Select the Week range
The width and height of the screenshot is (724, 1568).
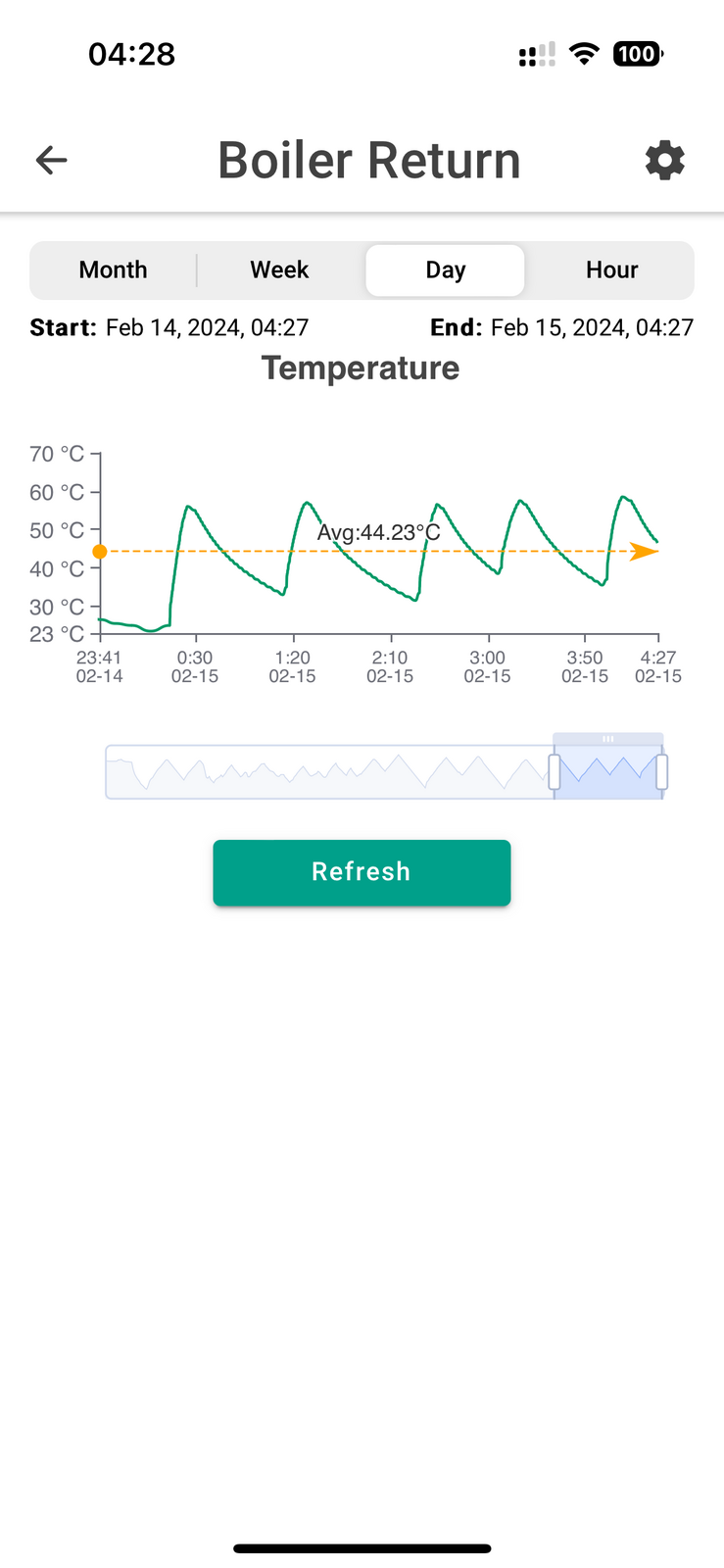click(x=279, y=269)
